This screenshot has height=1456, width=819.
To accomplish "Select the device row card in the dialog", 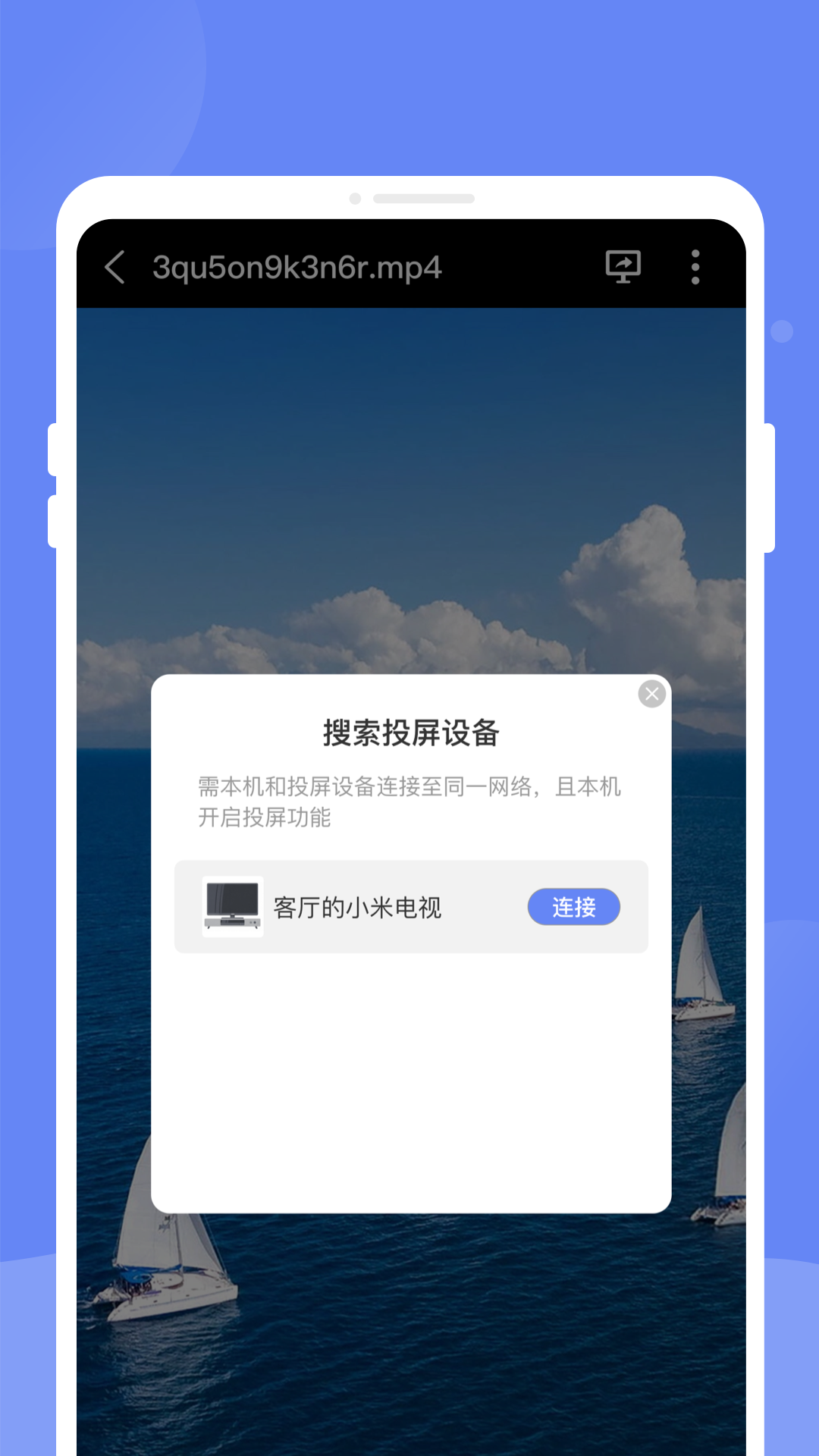I will coord(409,906).
